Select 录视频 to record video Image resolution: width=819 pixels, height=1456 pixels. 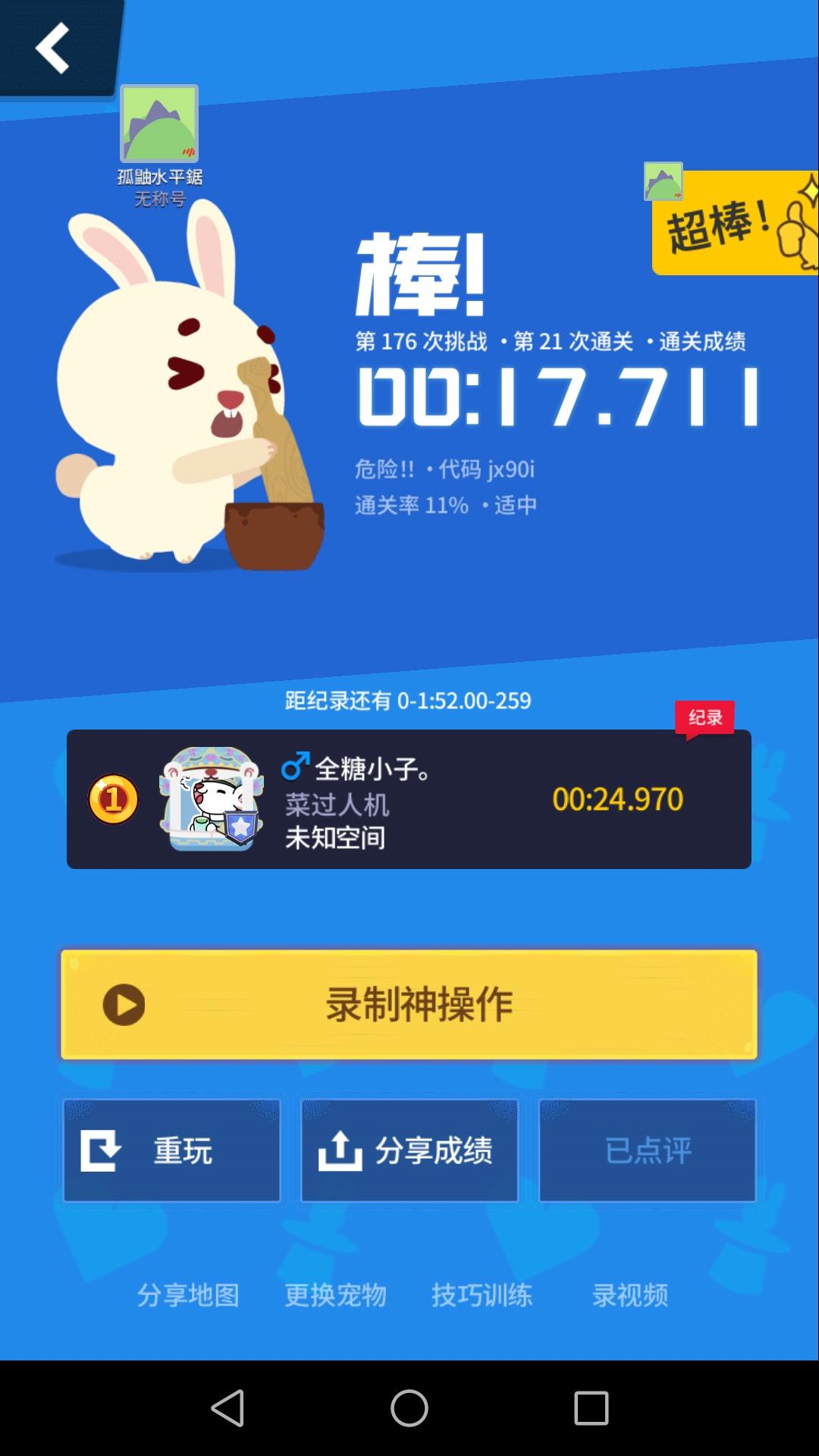[x=628, y=1295]
